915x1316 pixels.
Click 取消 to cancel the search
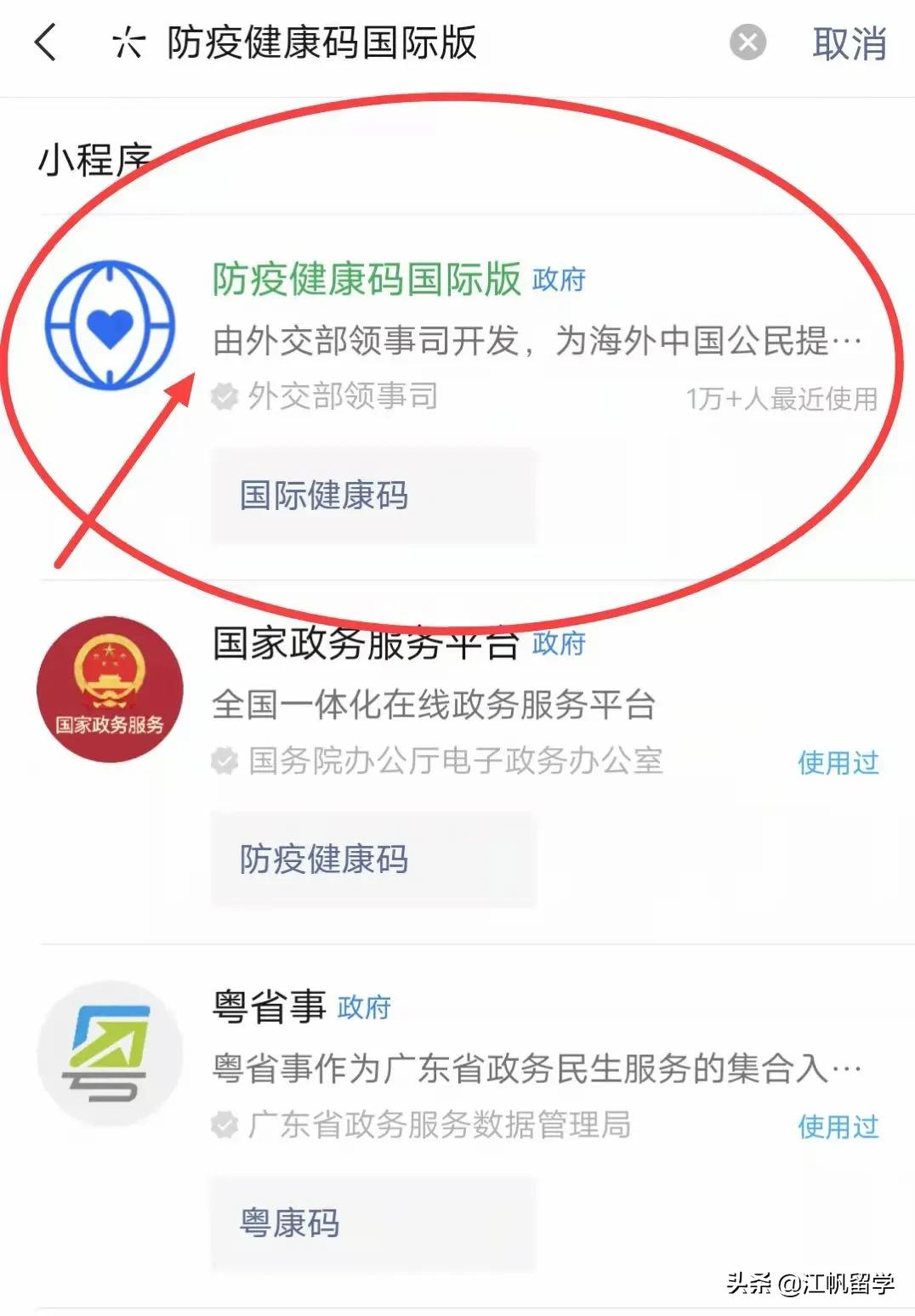[x=852, y=44]
